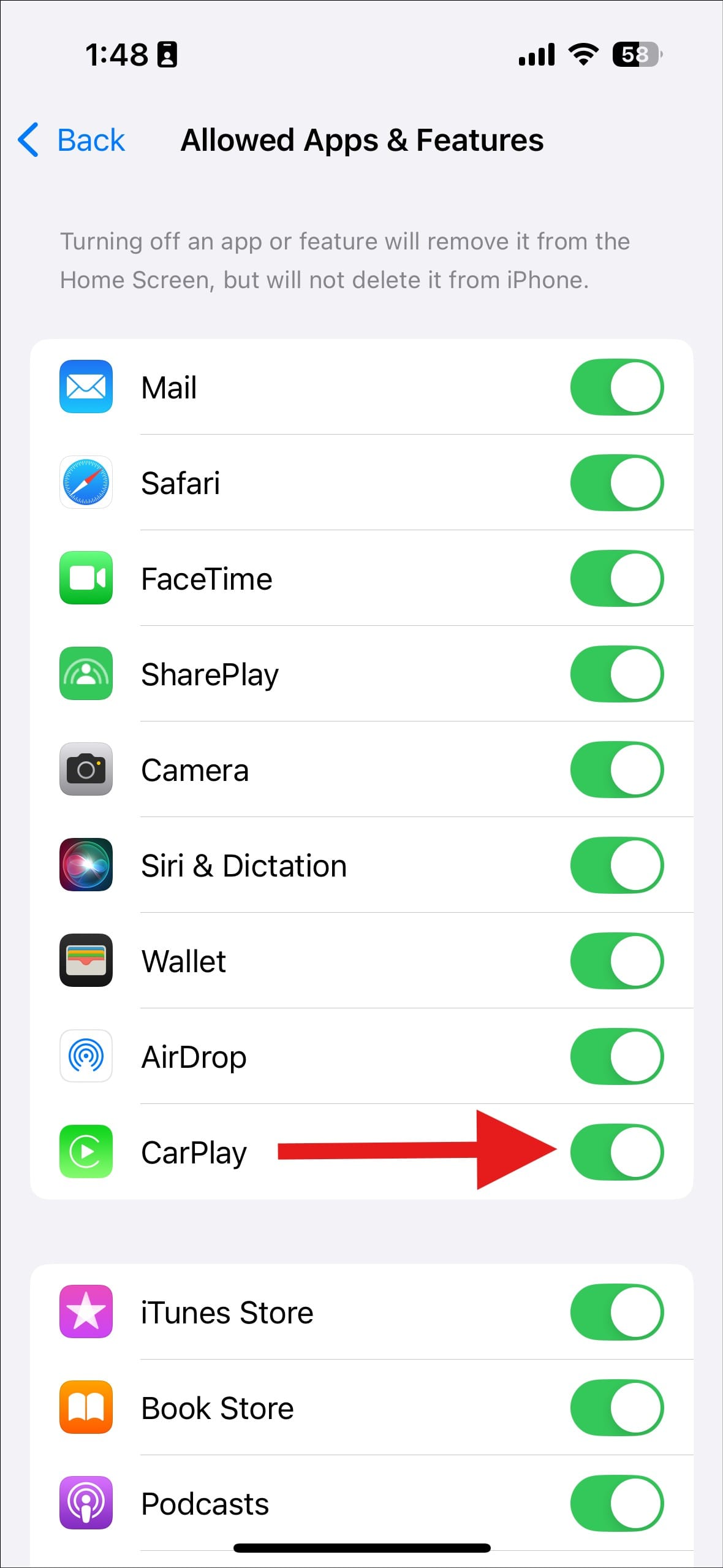723x1568 pixels.
Task: Switch off iTunes Store access
Action: (616, 1312)
